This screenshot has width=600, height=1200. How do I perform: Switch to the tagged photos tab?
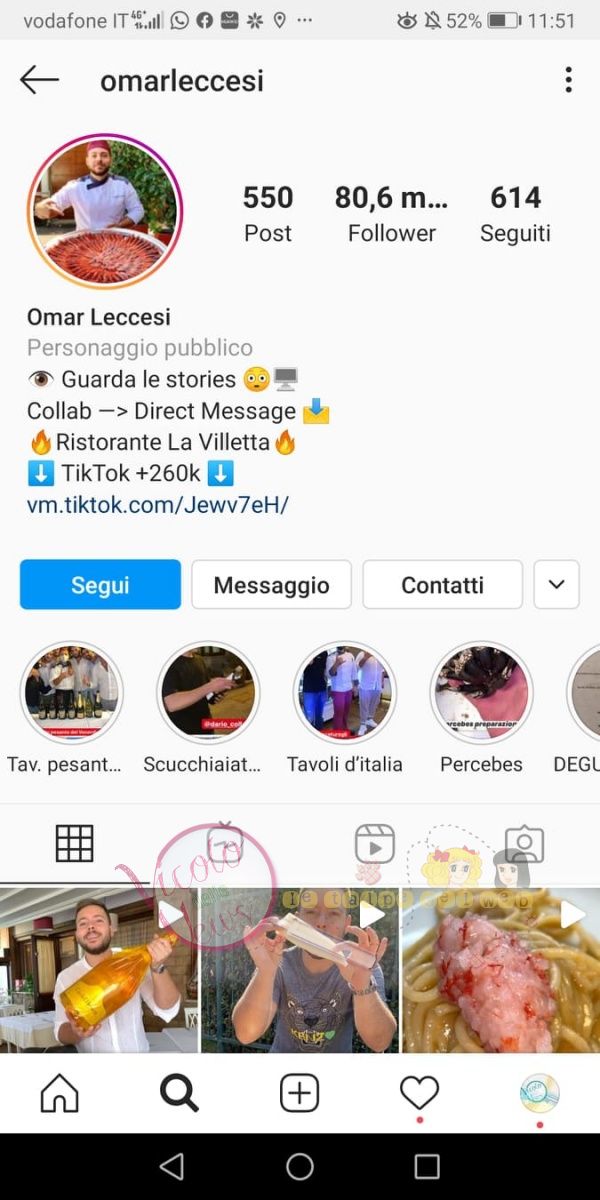(x=524, y=844)
